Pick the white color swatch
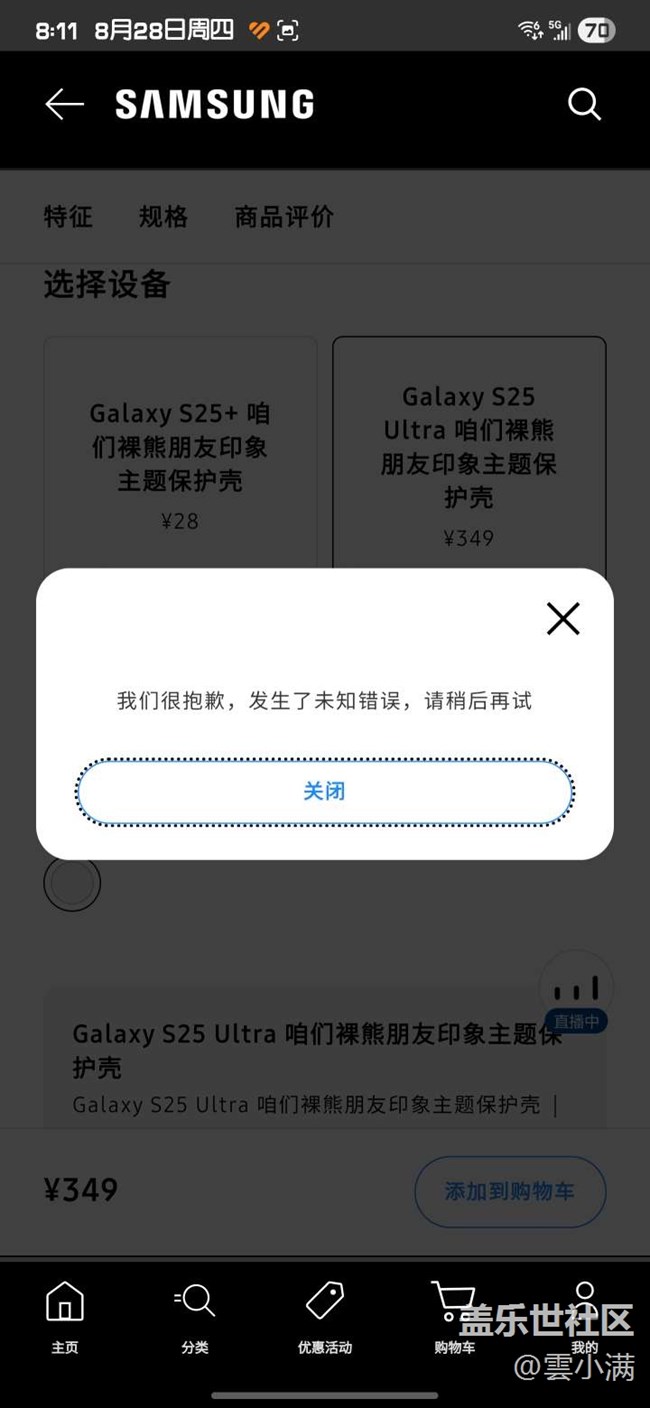 [72, 883]
